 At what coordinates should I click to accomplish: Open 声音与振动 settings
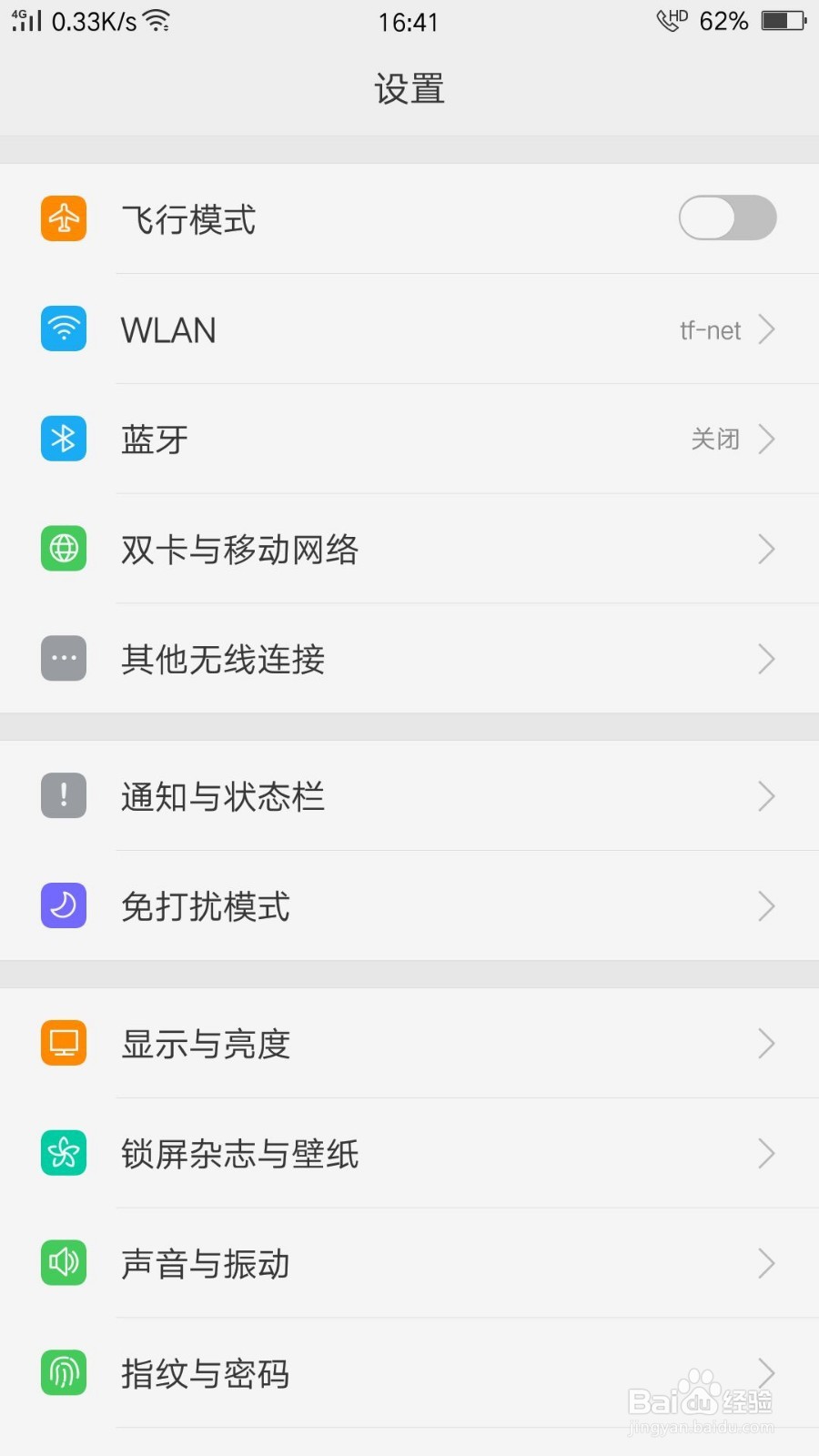click(x=409, y=1263)
